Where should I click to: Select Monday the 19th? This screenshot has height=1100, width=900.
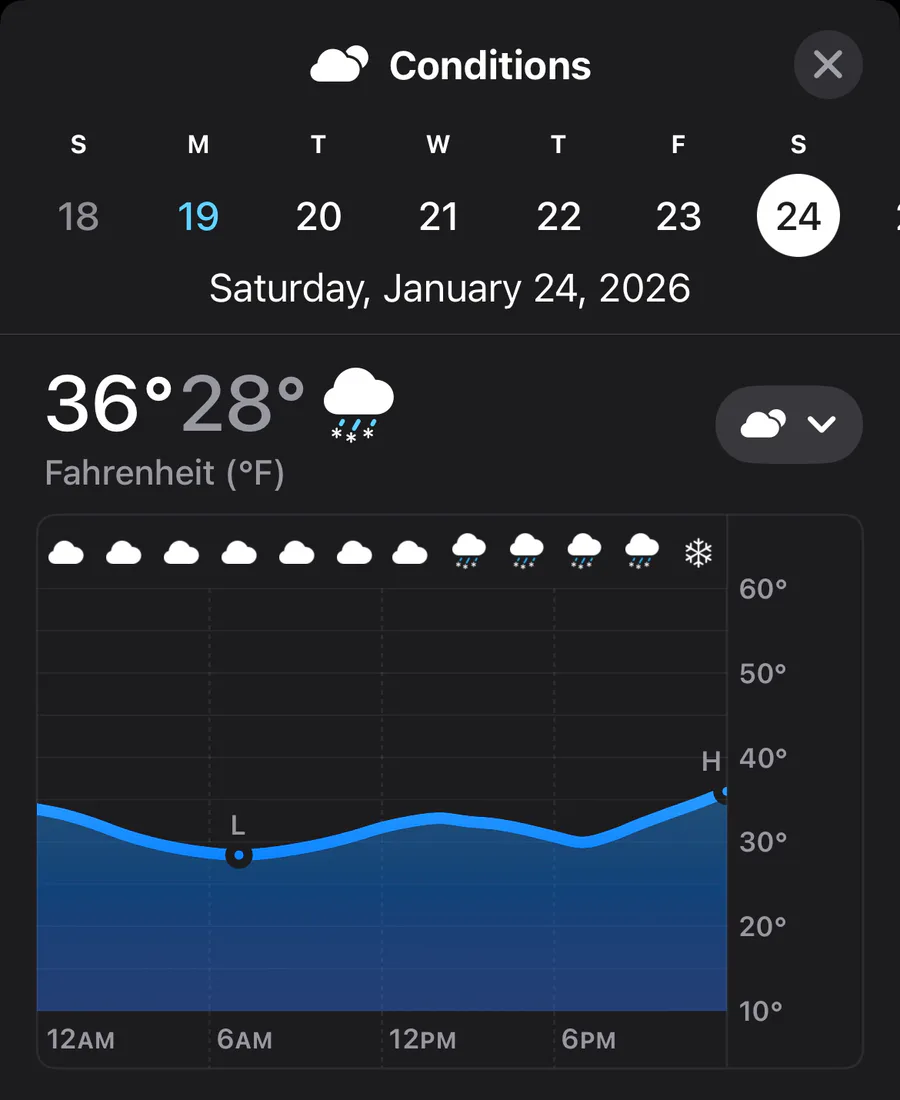(198, 216)
